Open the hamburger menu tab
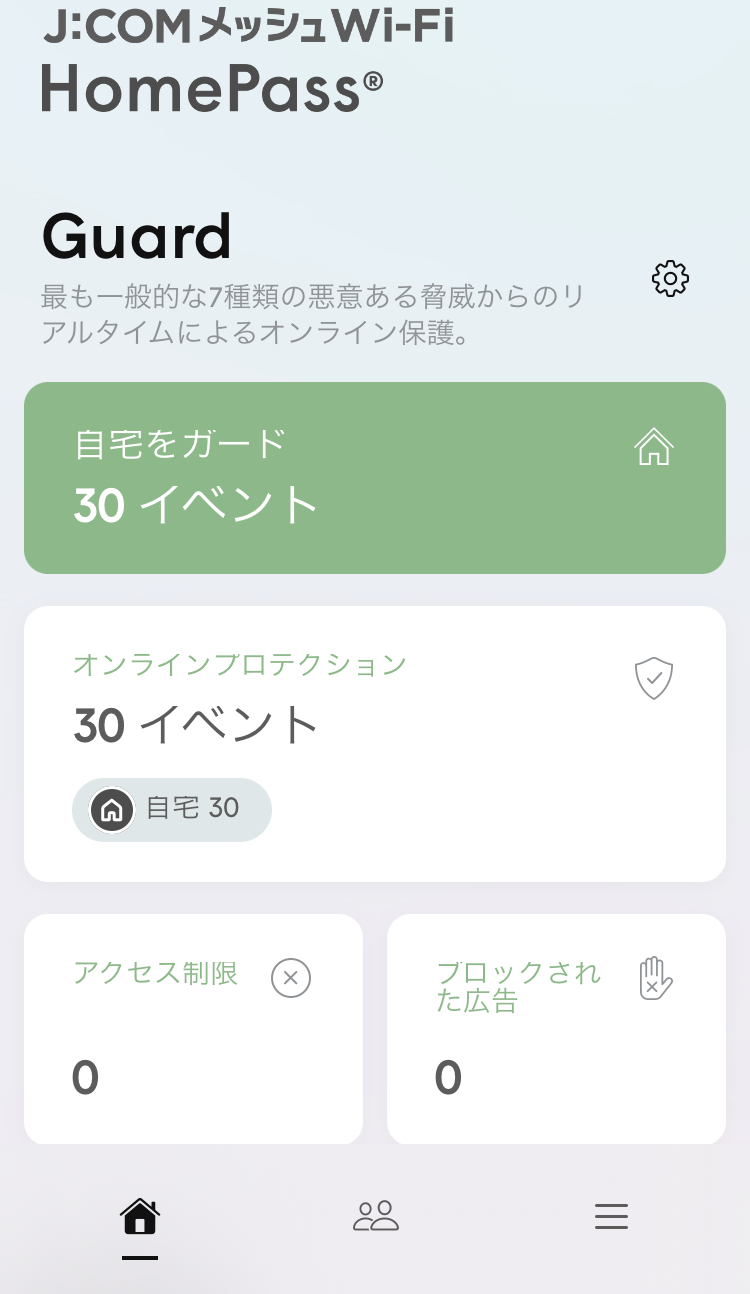 click(611, 1216)
